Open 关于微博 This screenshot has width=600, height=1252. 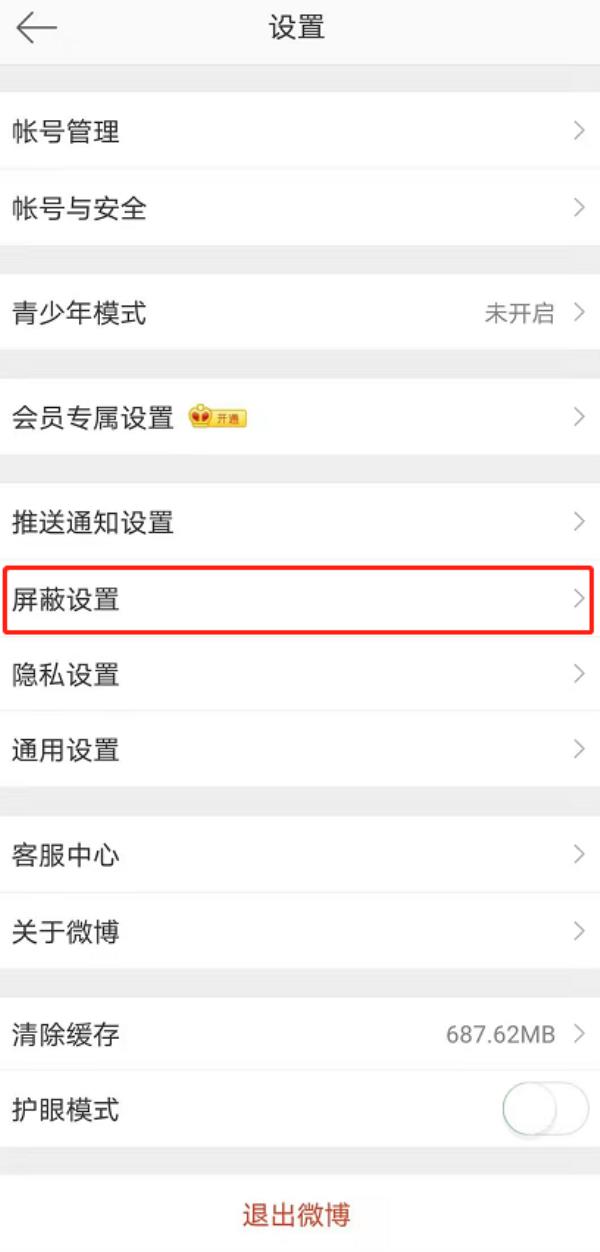click(x=300, y=932)
